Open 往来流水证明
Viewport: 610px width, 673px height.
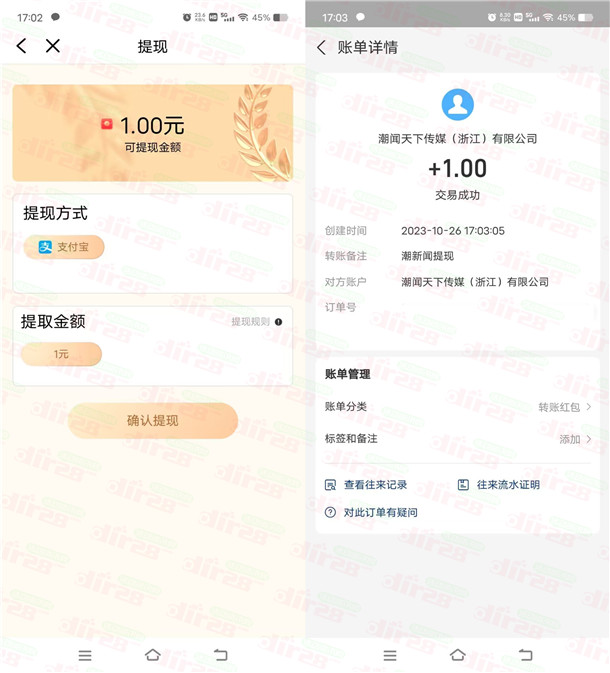[x=499, y=485]
